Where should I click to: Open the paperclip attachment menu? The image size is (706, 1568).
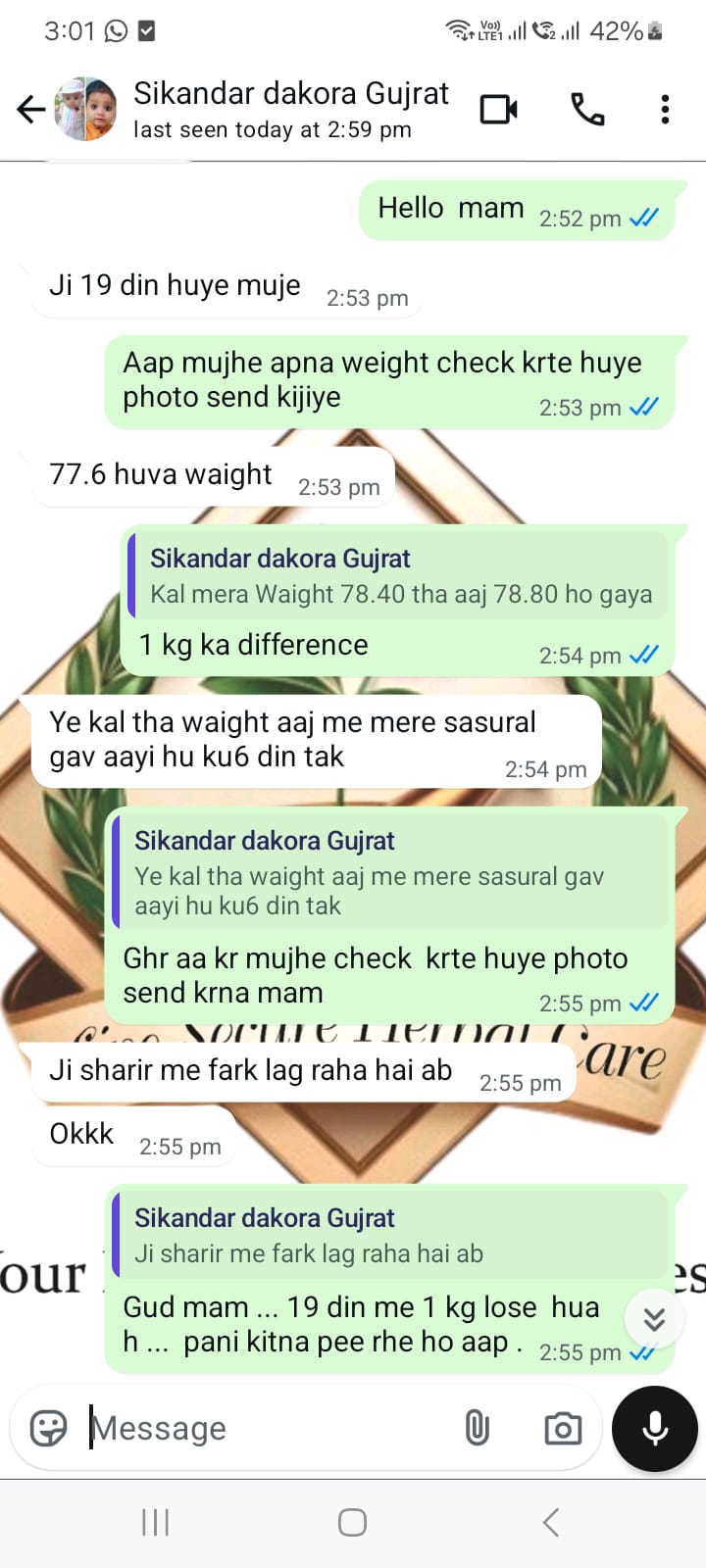tap(478, 1428)
